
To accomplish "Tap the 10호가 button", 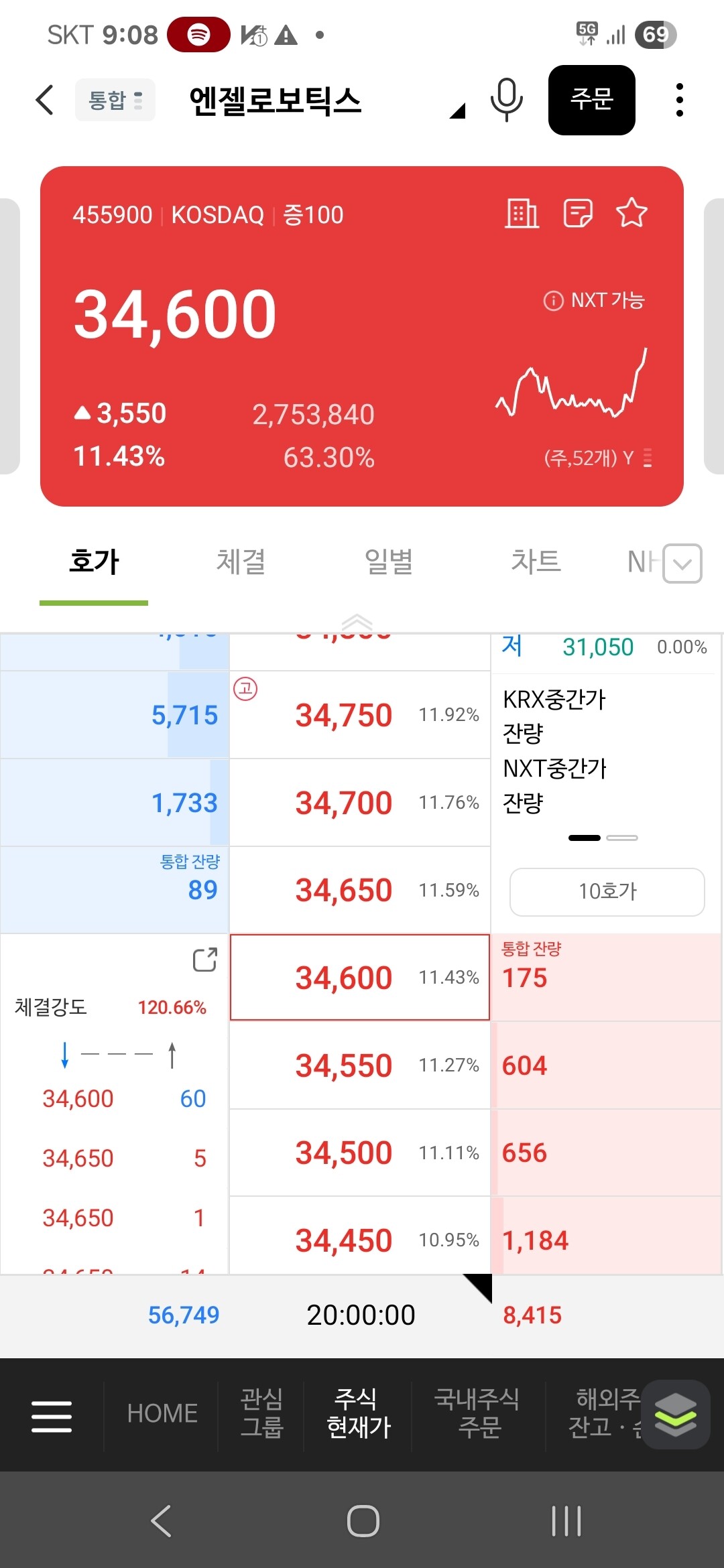I will pyautogui.click(x=607, y=892).
